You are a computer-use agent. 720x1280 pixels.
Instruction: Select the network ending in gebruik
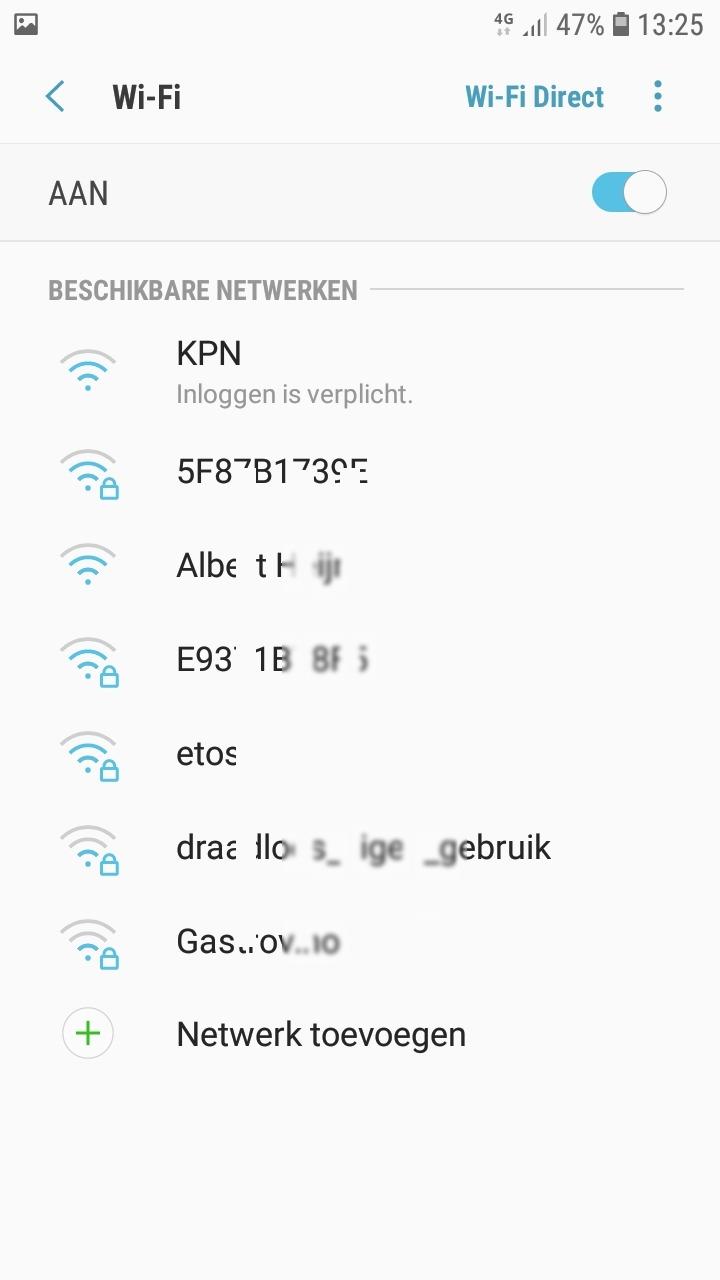coord(360,848)
